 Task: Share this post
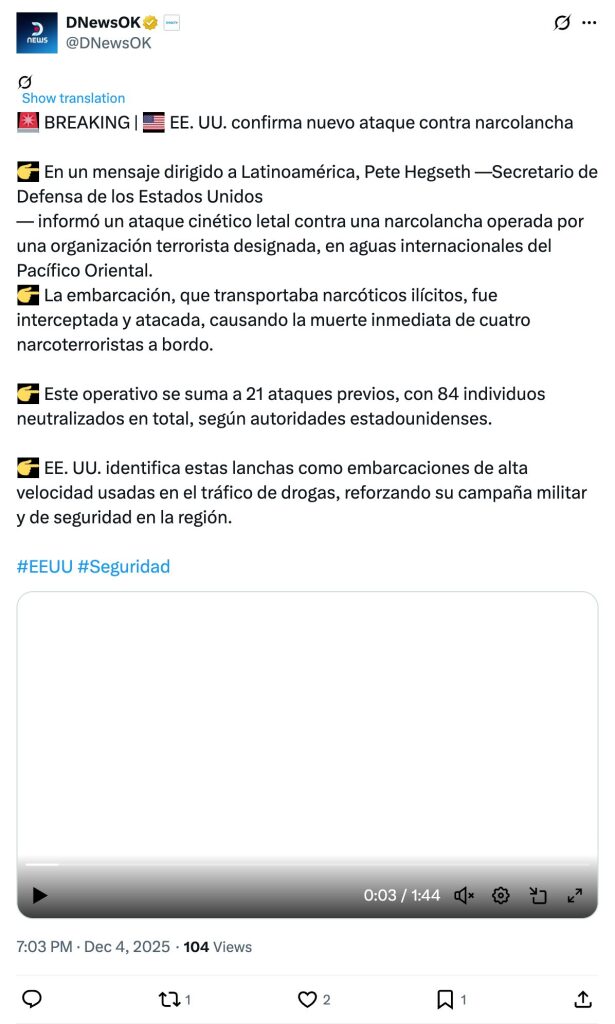(x=583, y=998)
